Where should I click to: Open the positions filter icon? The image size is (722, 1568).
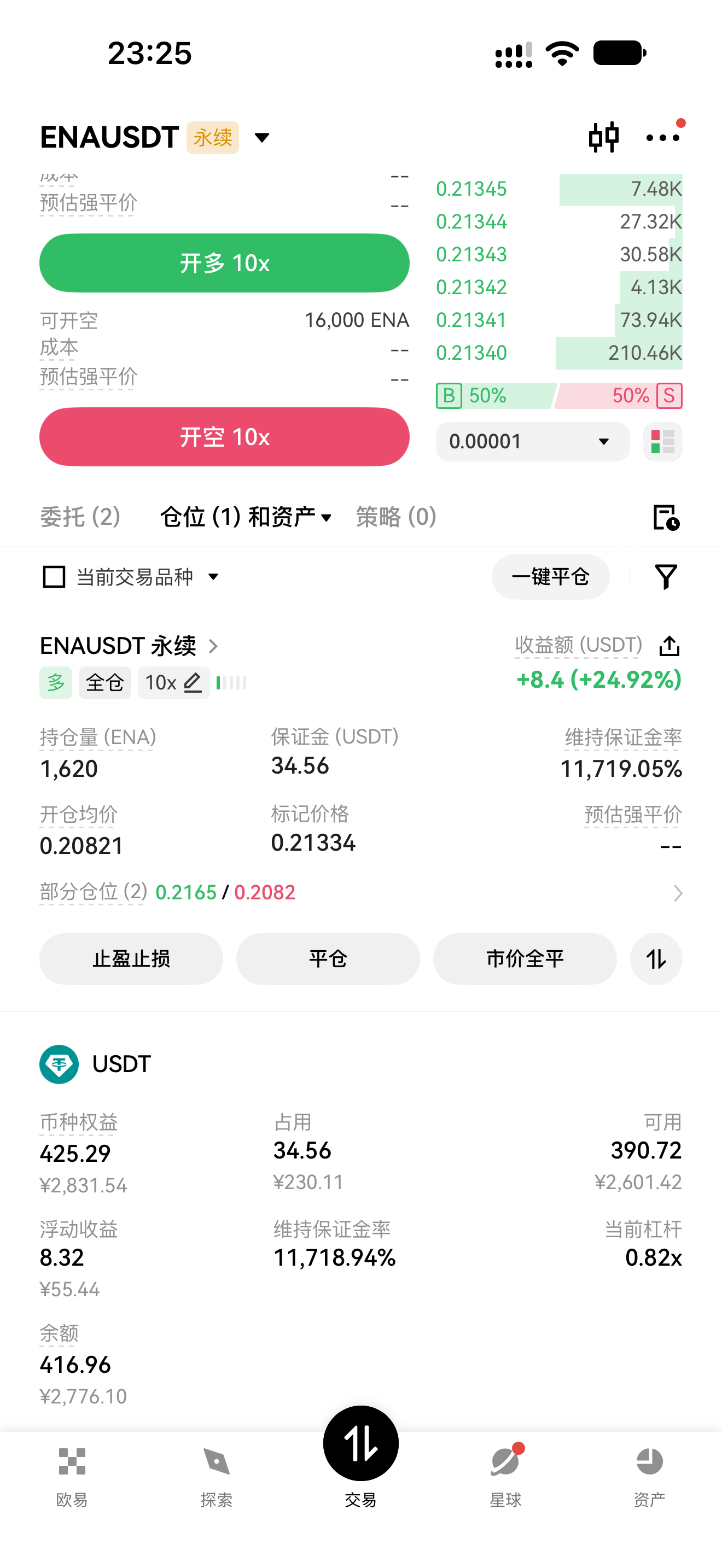pos(666,576)
